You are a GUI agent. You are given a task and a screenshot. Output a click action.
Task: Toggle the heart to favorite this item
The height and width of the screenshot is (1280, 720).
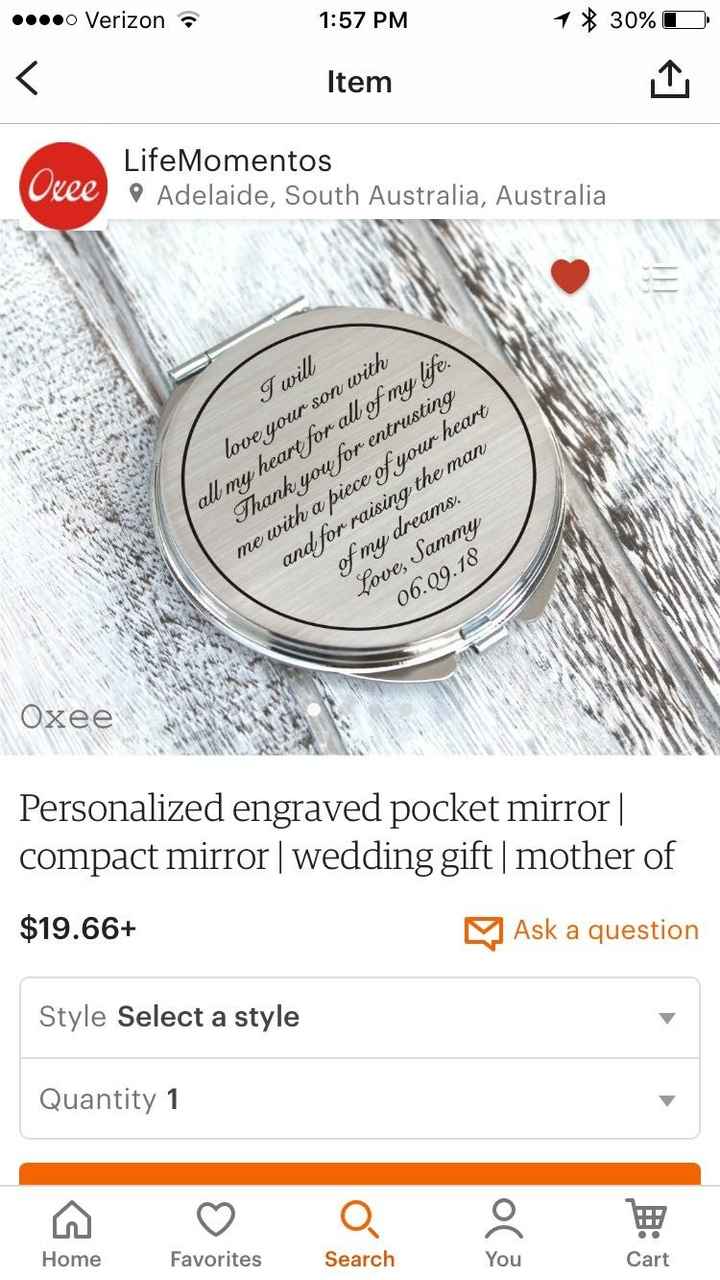570,275
